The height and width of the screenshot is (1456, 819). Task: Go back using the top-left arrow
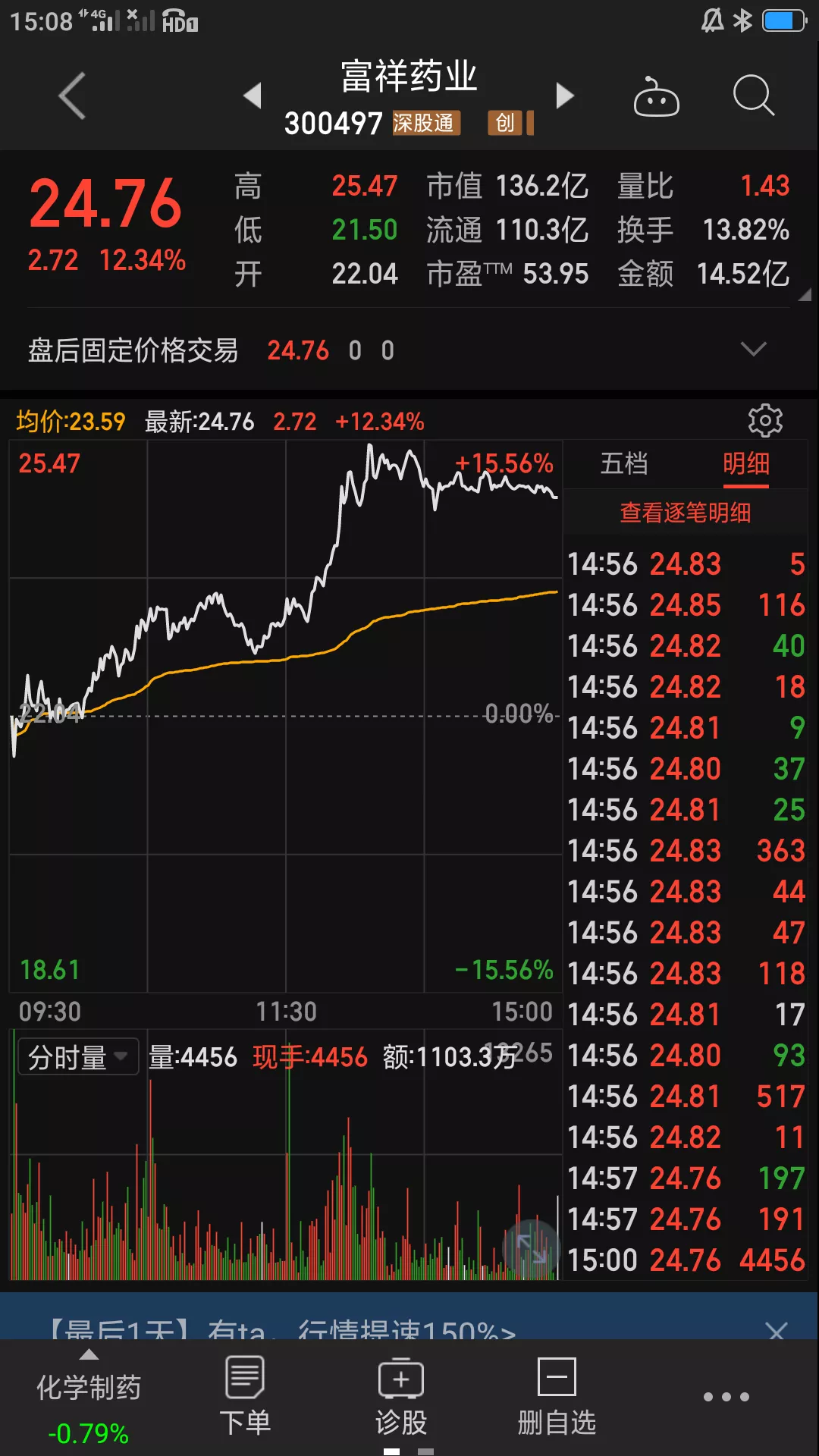point(73,96)
